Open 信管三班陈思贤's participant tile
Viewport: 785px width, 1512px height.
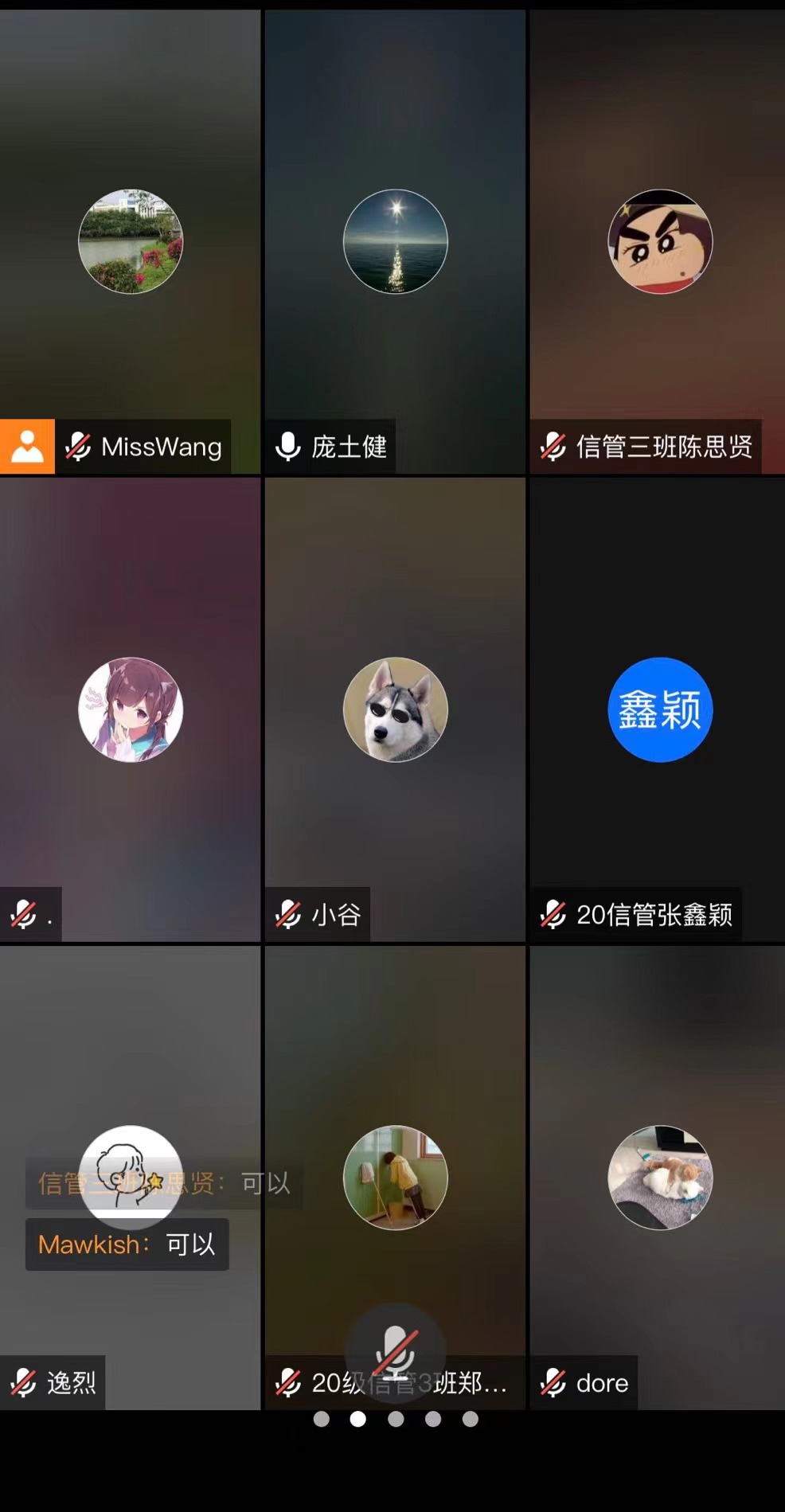(x=660, y=241)
